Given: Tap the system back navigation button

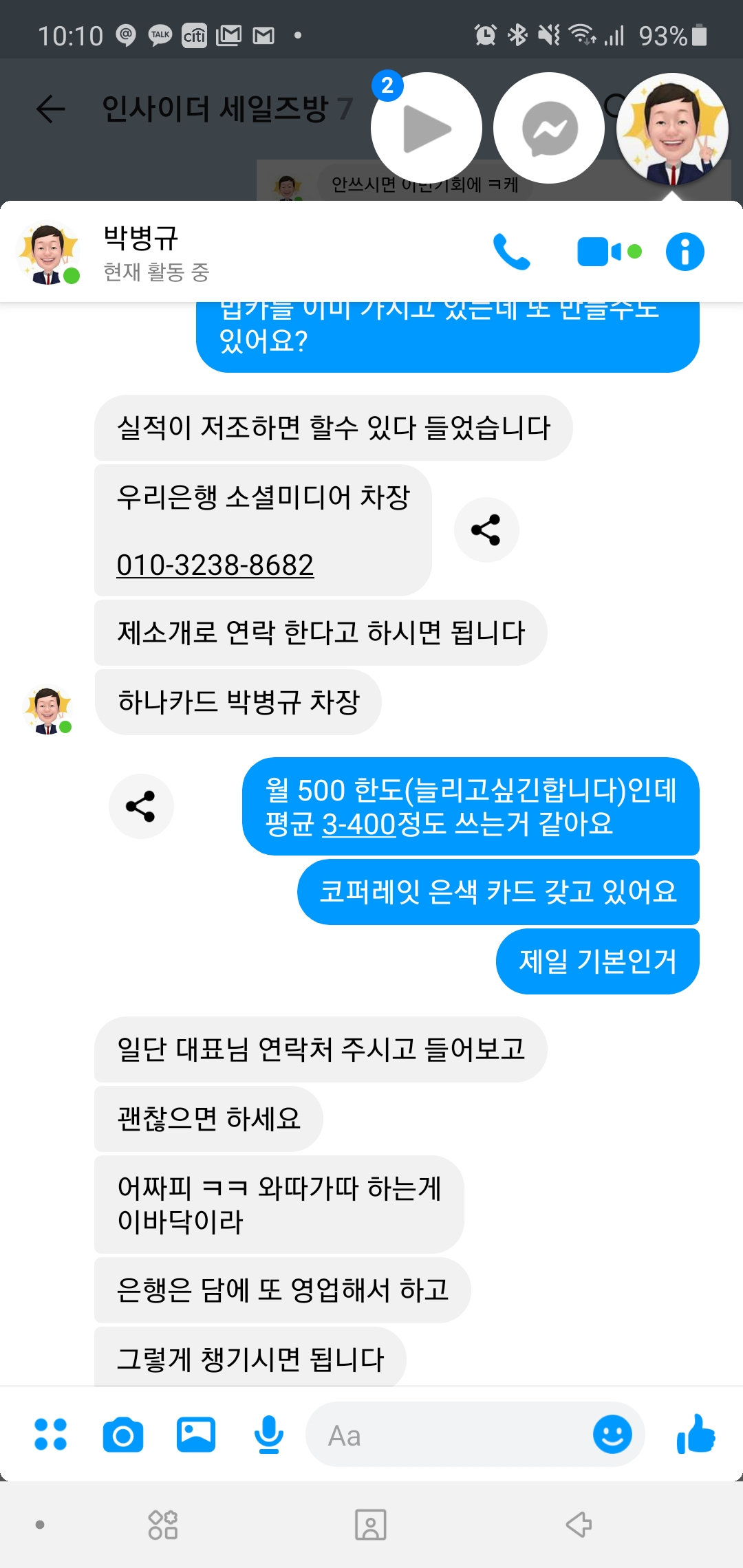Looking at the screenshot, I should coord(579,1525).
